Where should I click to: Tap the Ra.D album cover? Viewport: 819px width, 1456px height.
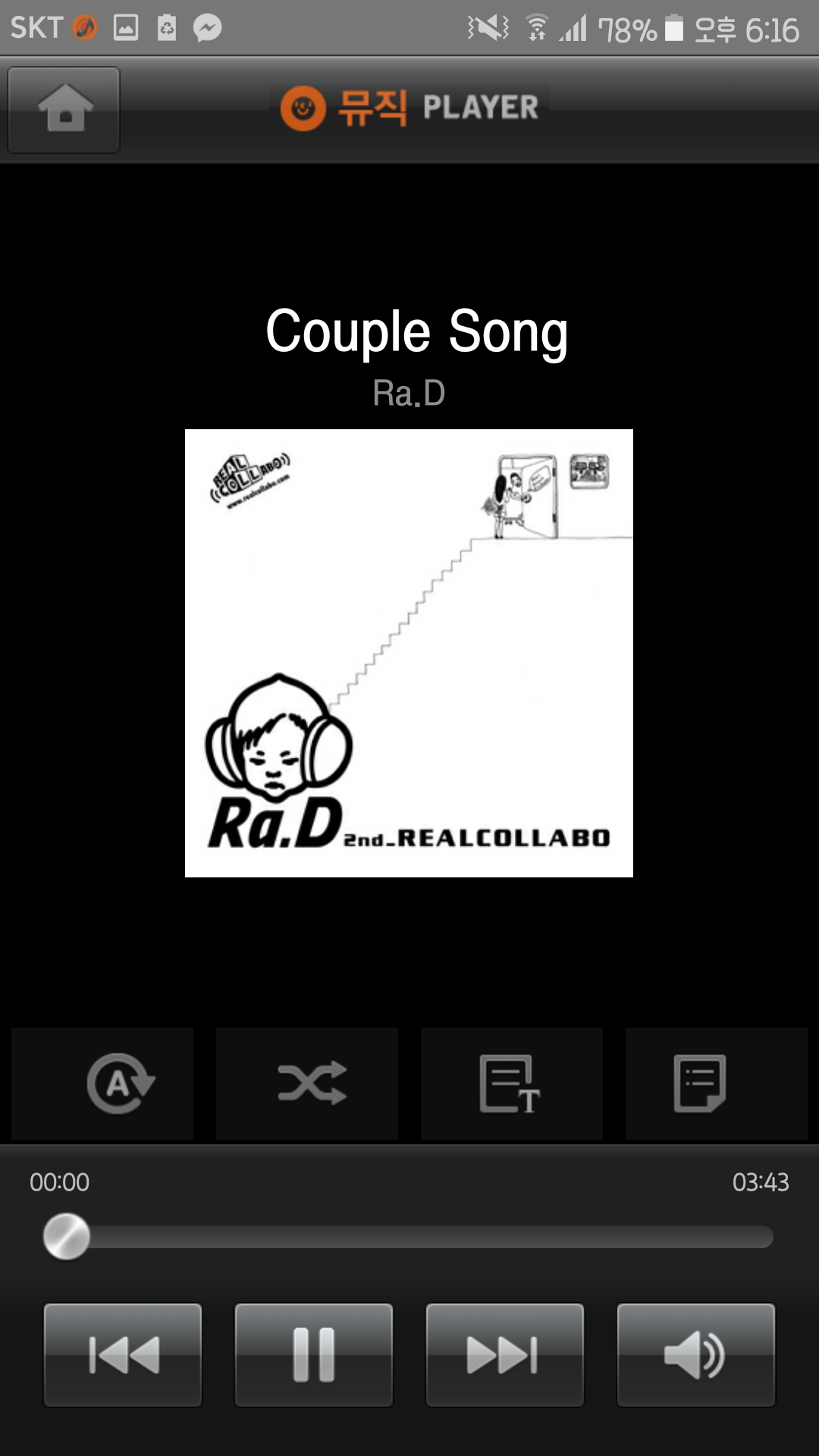click(409, 653)
